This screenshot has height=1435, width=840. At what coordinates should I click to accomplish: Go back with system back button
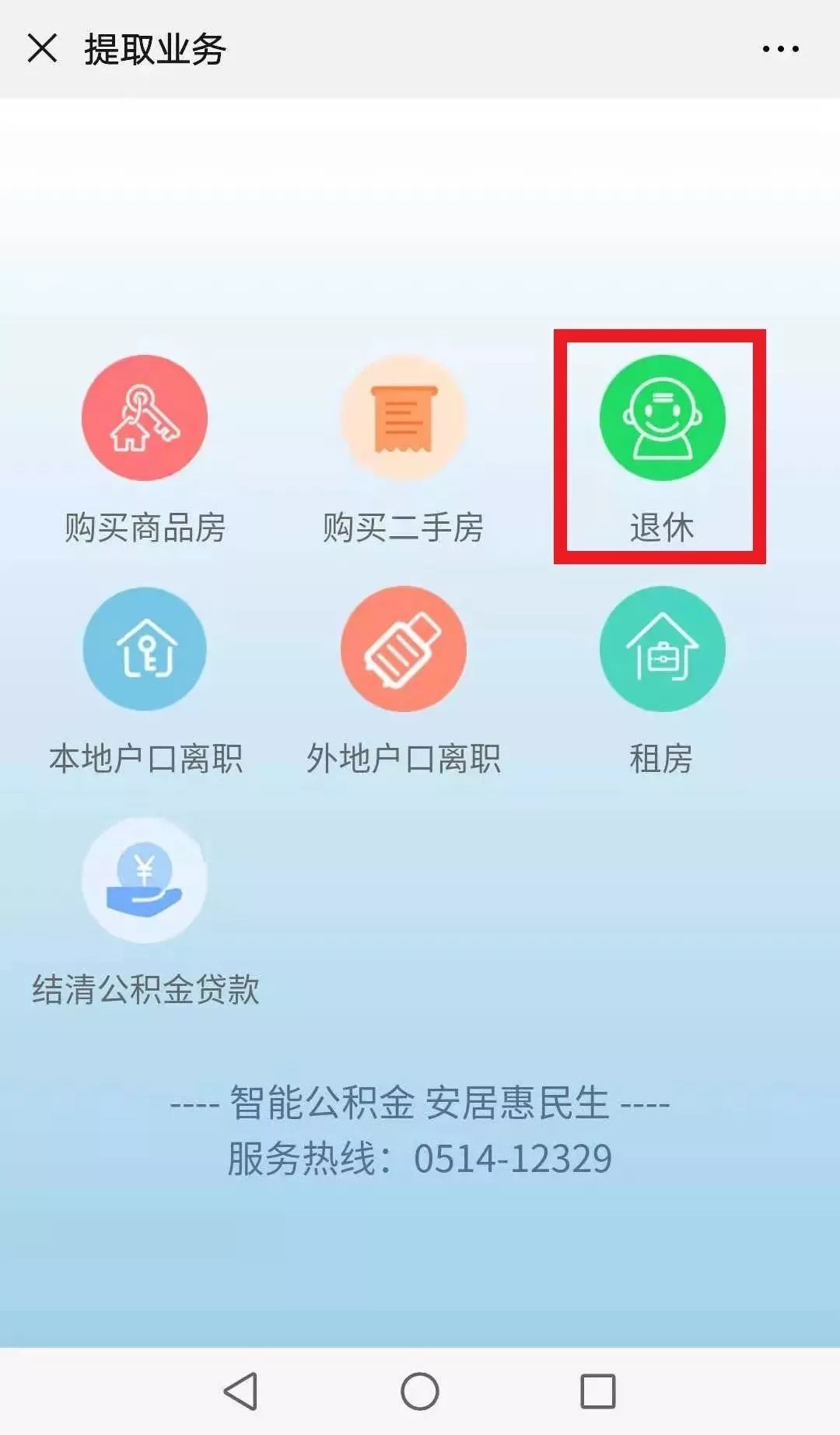coord(241,1391)
